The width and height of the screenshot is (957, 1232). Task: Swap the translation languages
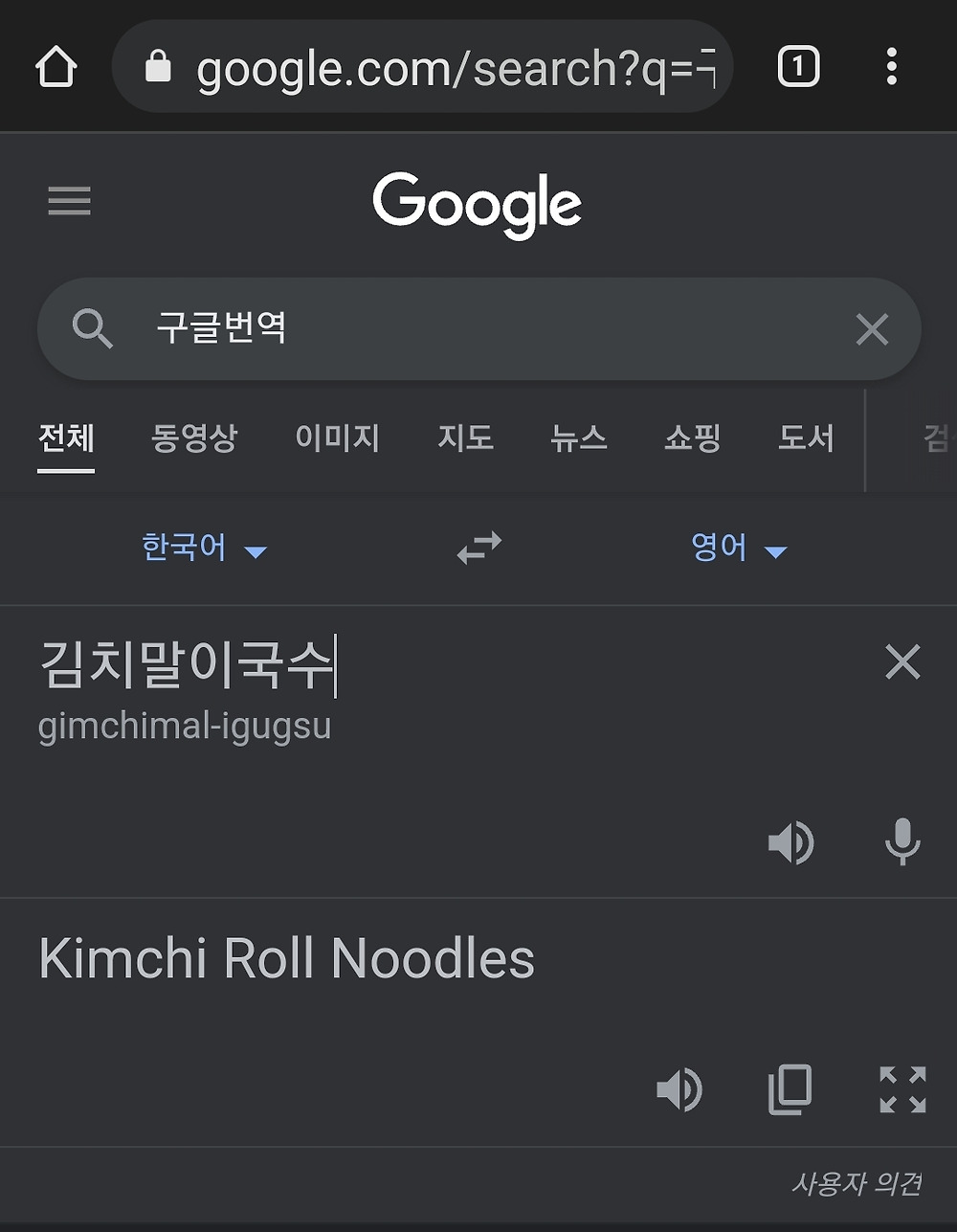pyautogui.click(x=478, y=549)
